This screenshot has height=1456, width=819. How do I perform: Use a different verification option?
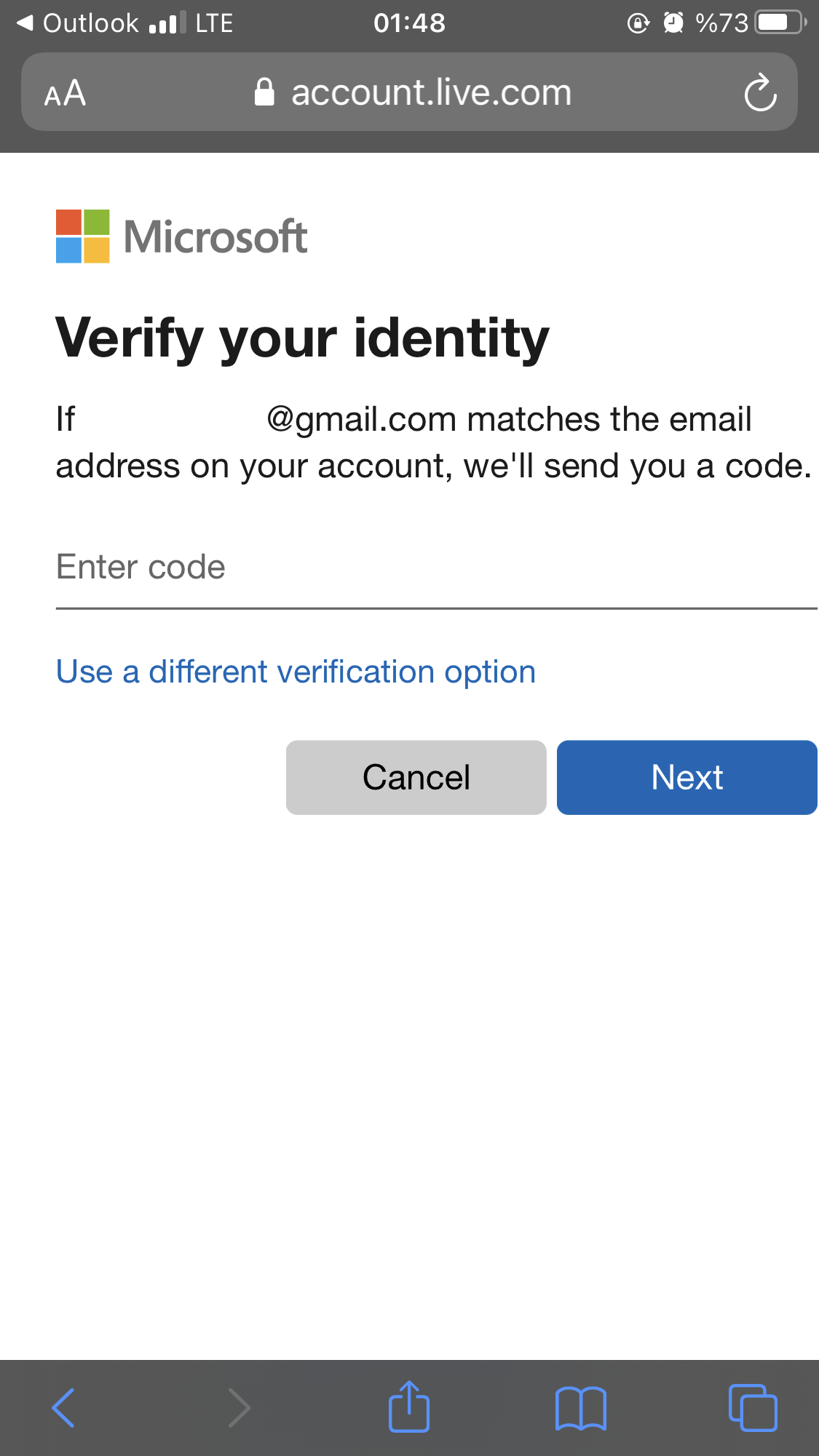pos(296,672)
